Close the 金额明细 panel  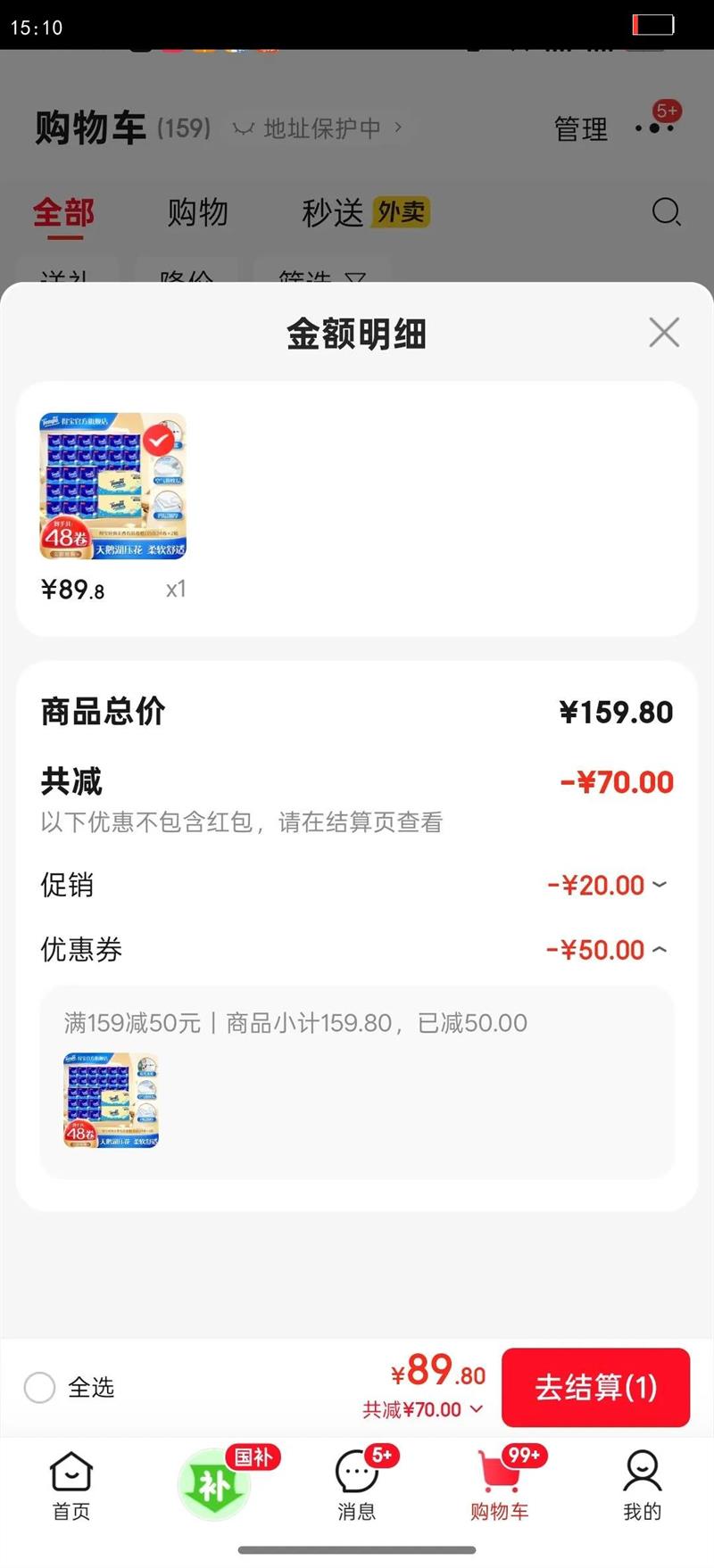[664, 333]
